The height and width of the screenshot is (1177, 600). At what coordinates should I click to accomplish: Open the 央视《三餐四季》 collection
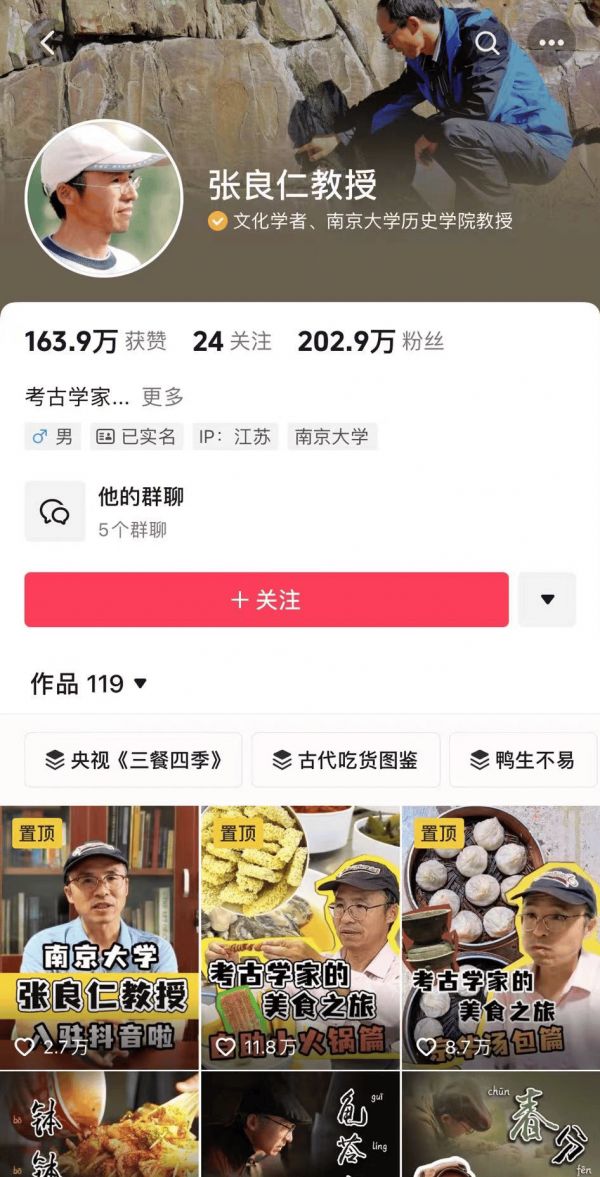pos(132,760)
